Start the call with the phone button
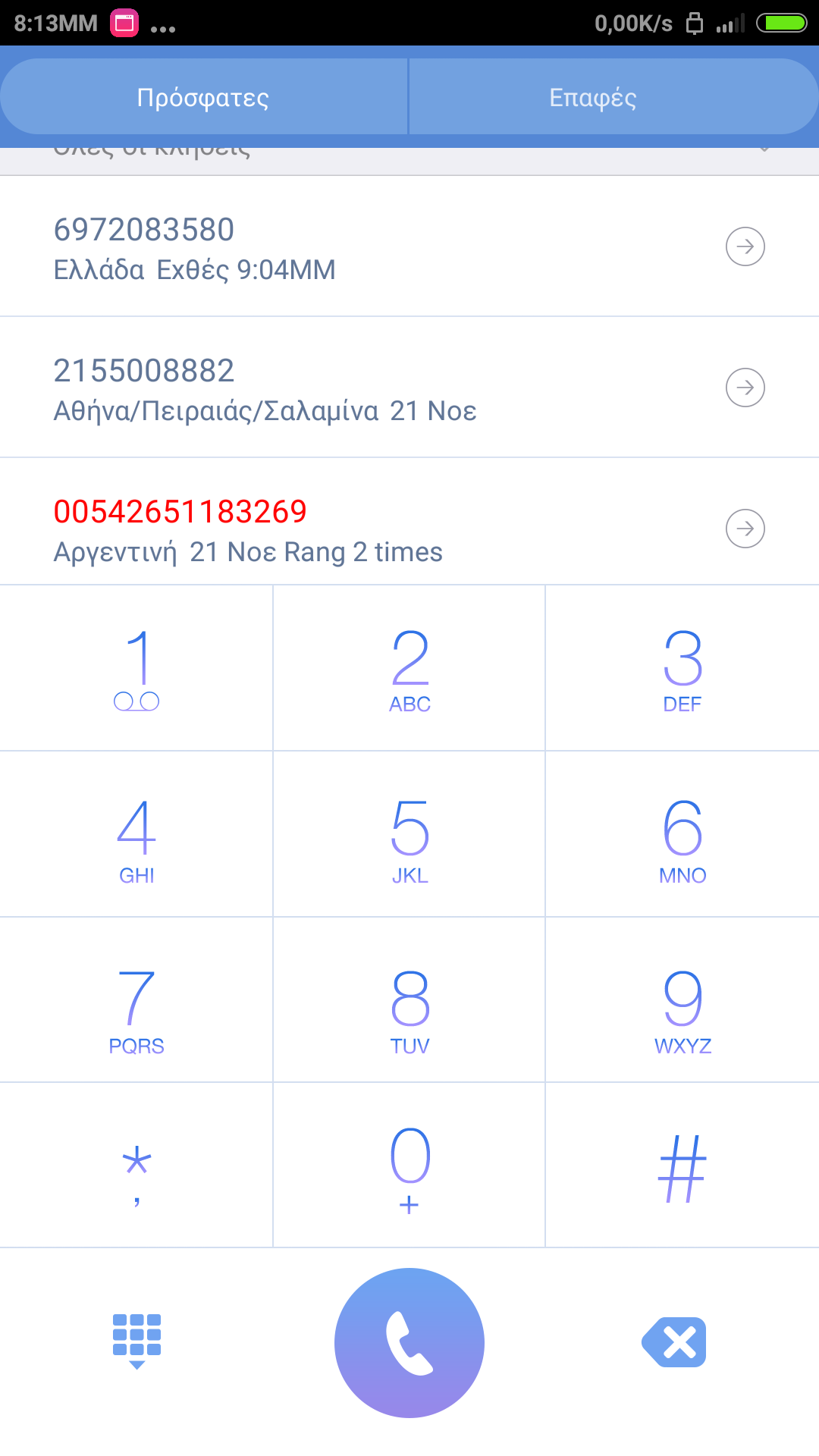This screenshot has height=1456, width=819. point(409,1342)
